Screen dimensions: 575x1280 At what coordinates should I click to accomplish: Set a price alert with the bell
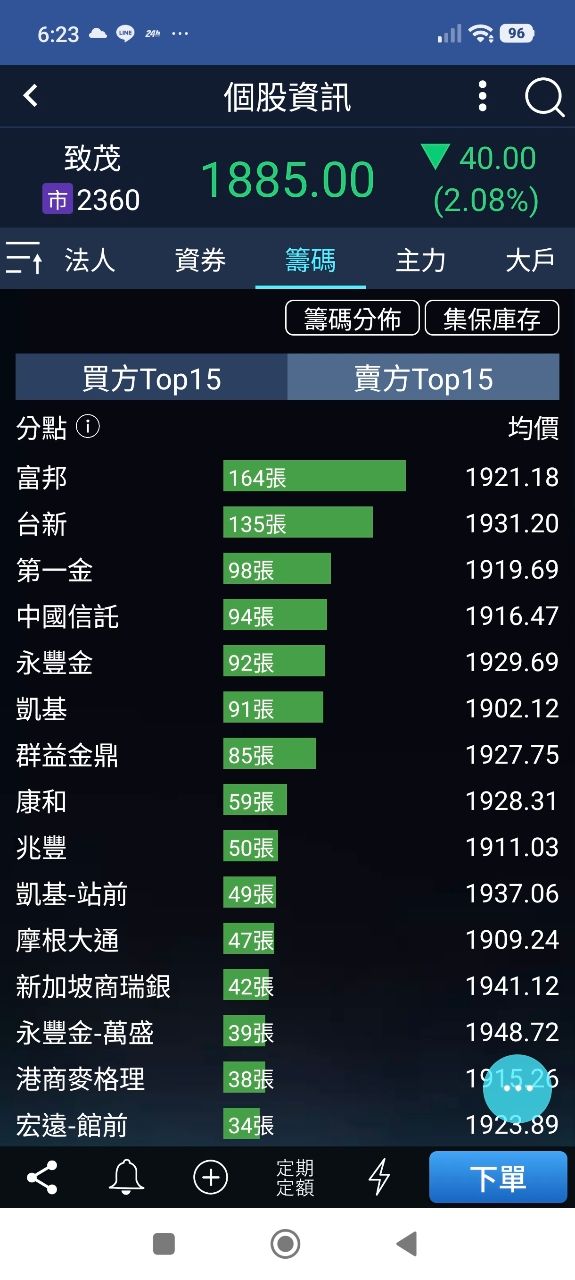[x=126, y=1177]
